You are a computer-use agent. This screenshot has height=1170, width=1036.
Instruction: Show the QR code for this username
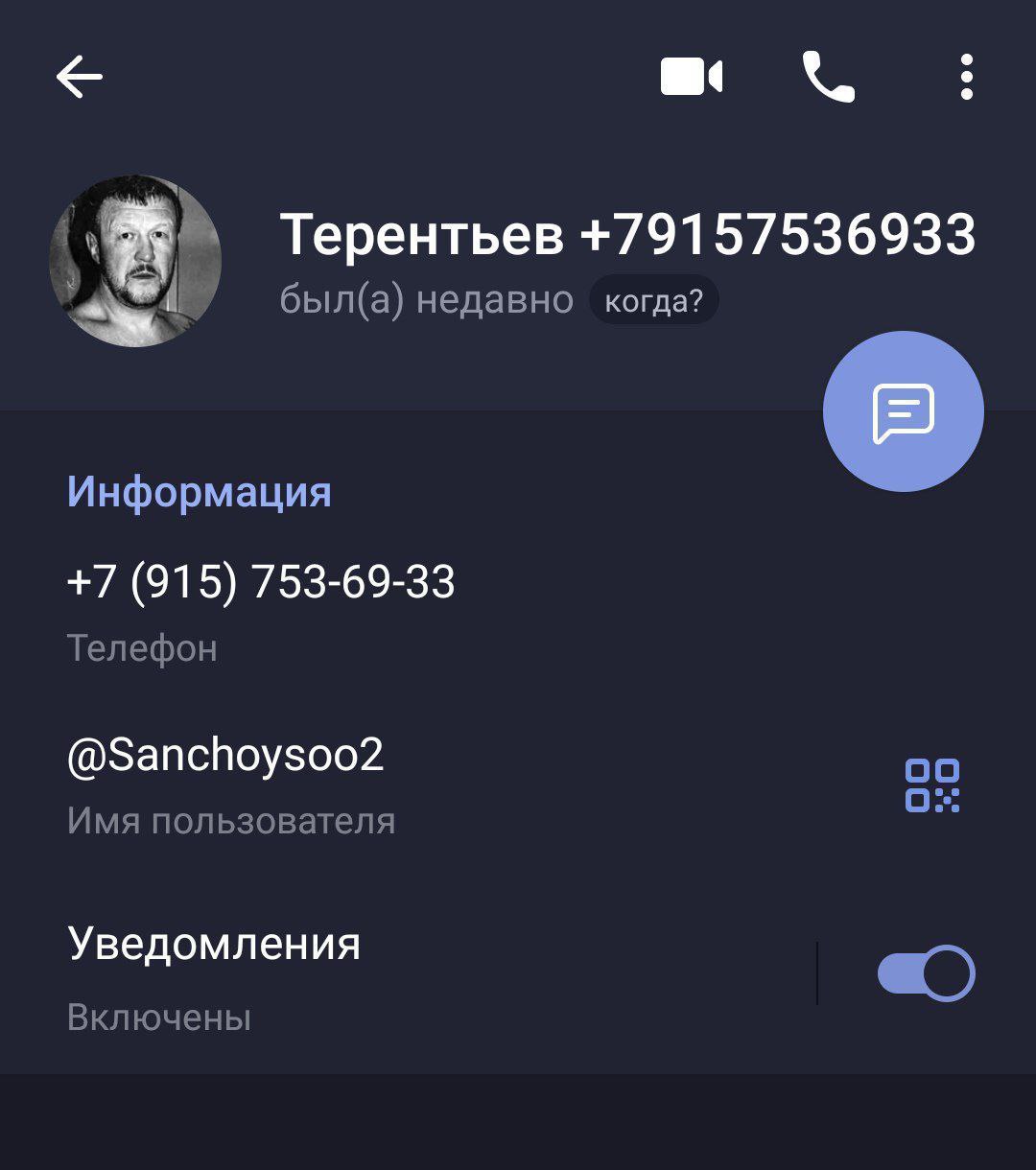(x=932, y=785)
